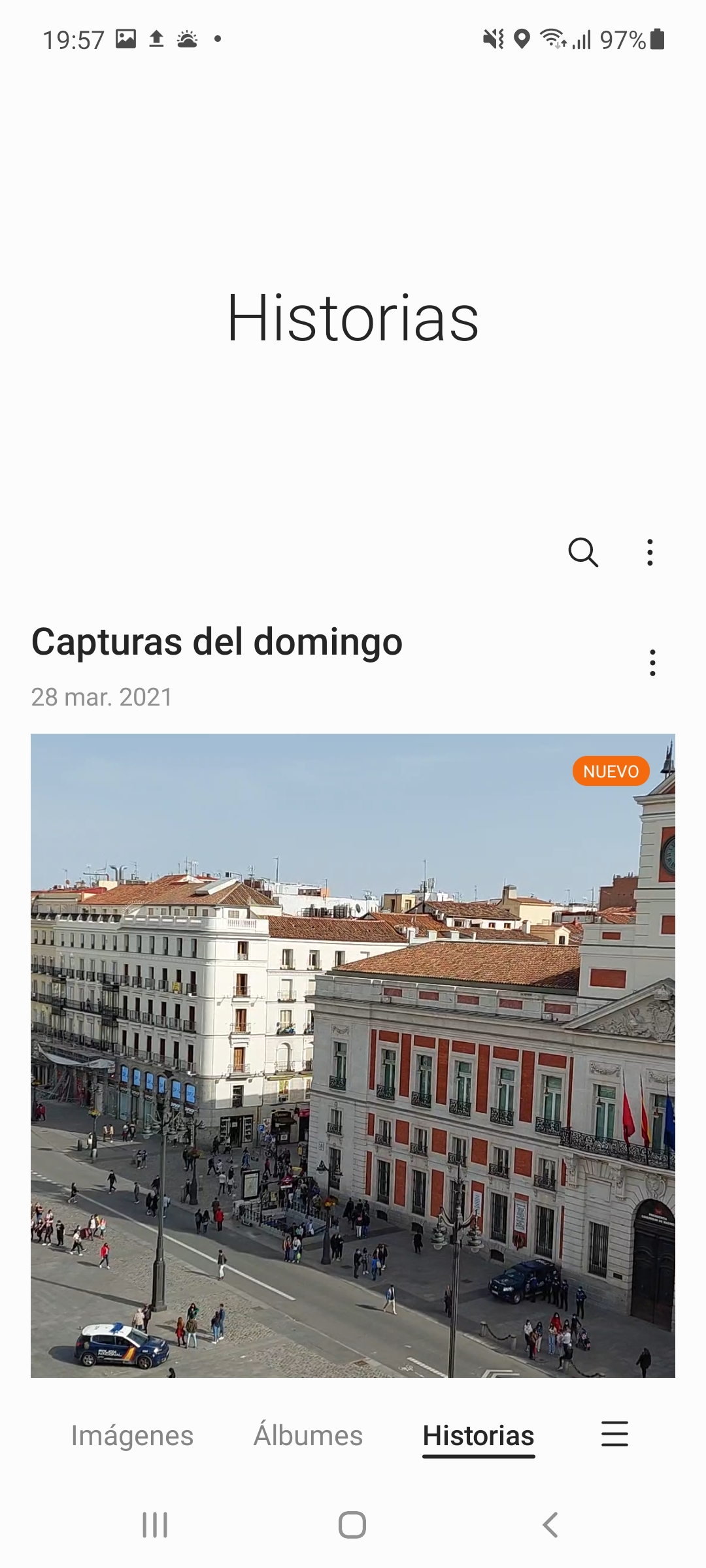Switch to the Álbumes tab
The height and width of the screenshot is (1568, 706).
pyautogui.click(x=308, y=1435)
